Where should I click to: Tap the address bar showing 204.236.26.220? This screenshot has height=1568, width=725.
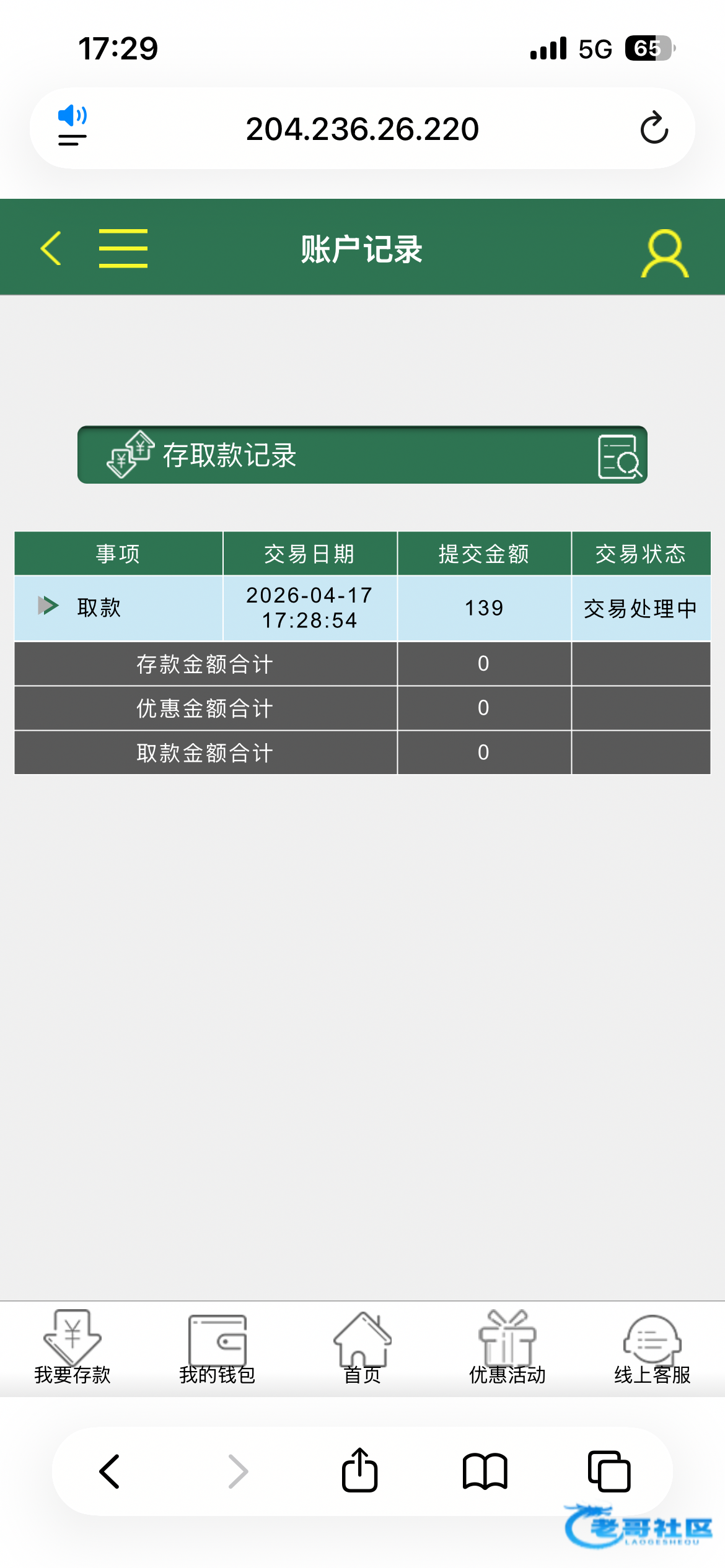362,129
